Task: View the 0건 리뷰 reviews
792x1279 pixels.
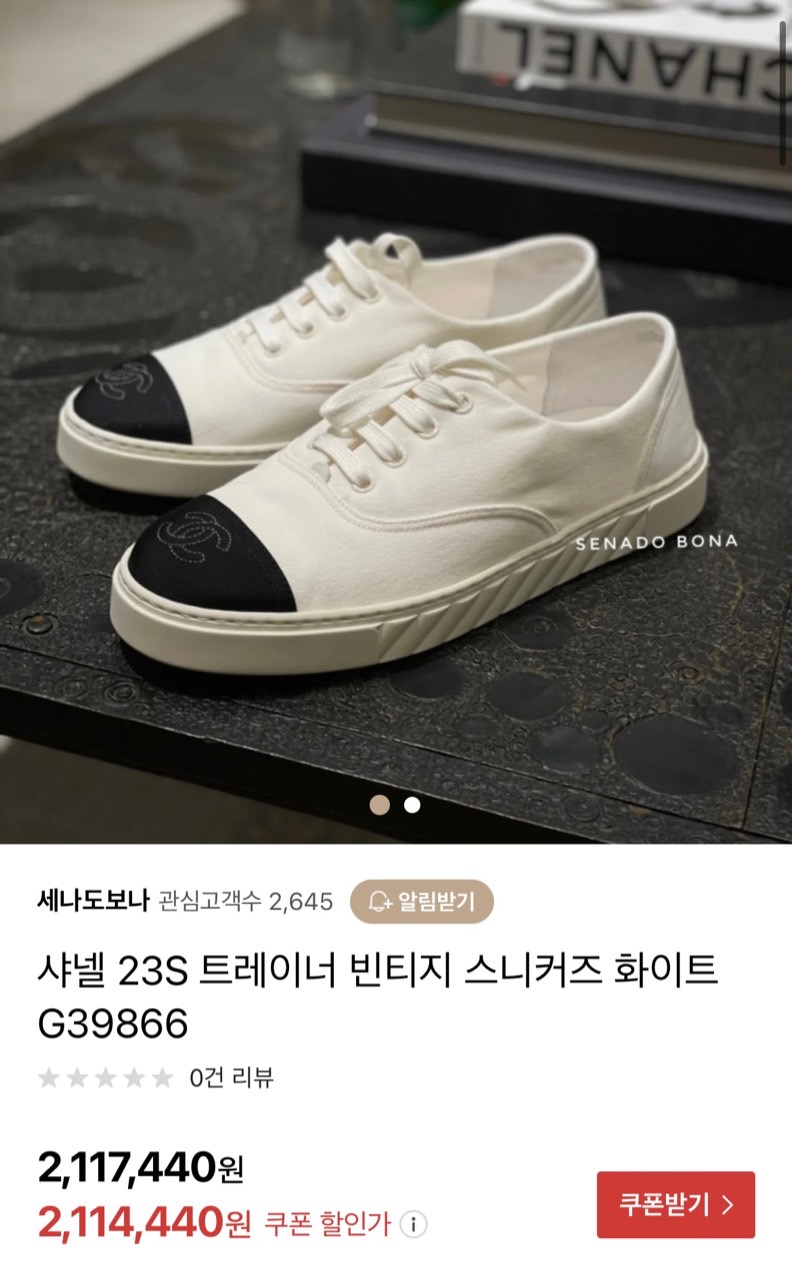Action: pos(231,1077)
